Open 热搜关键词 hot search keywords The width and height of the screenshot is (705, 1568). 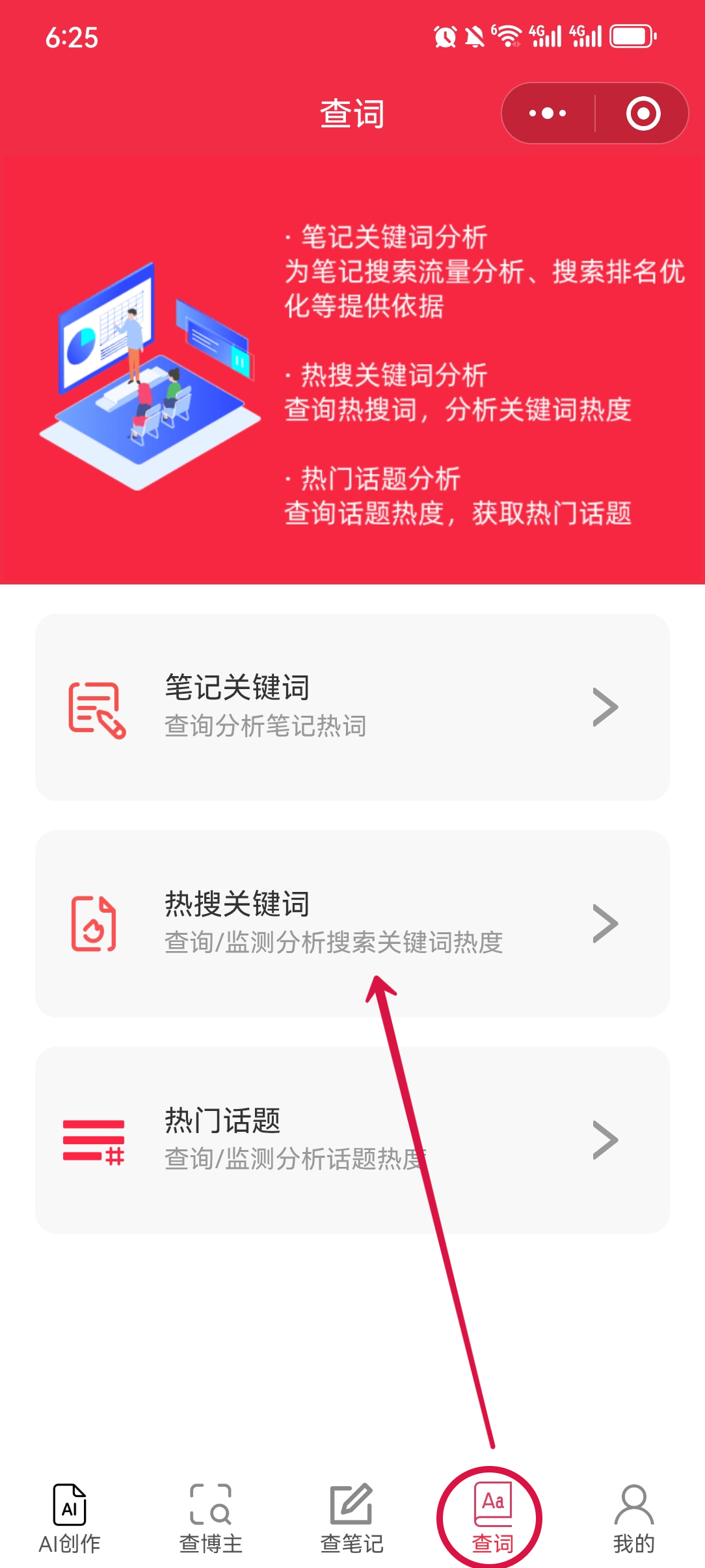point(352,923)
